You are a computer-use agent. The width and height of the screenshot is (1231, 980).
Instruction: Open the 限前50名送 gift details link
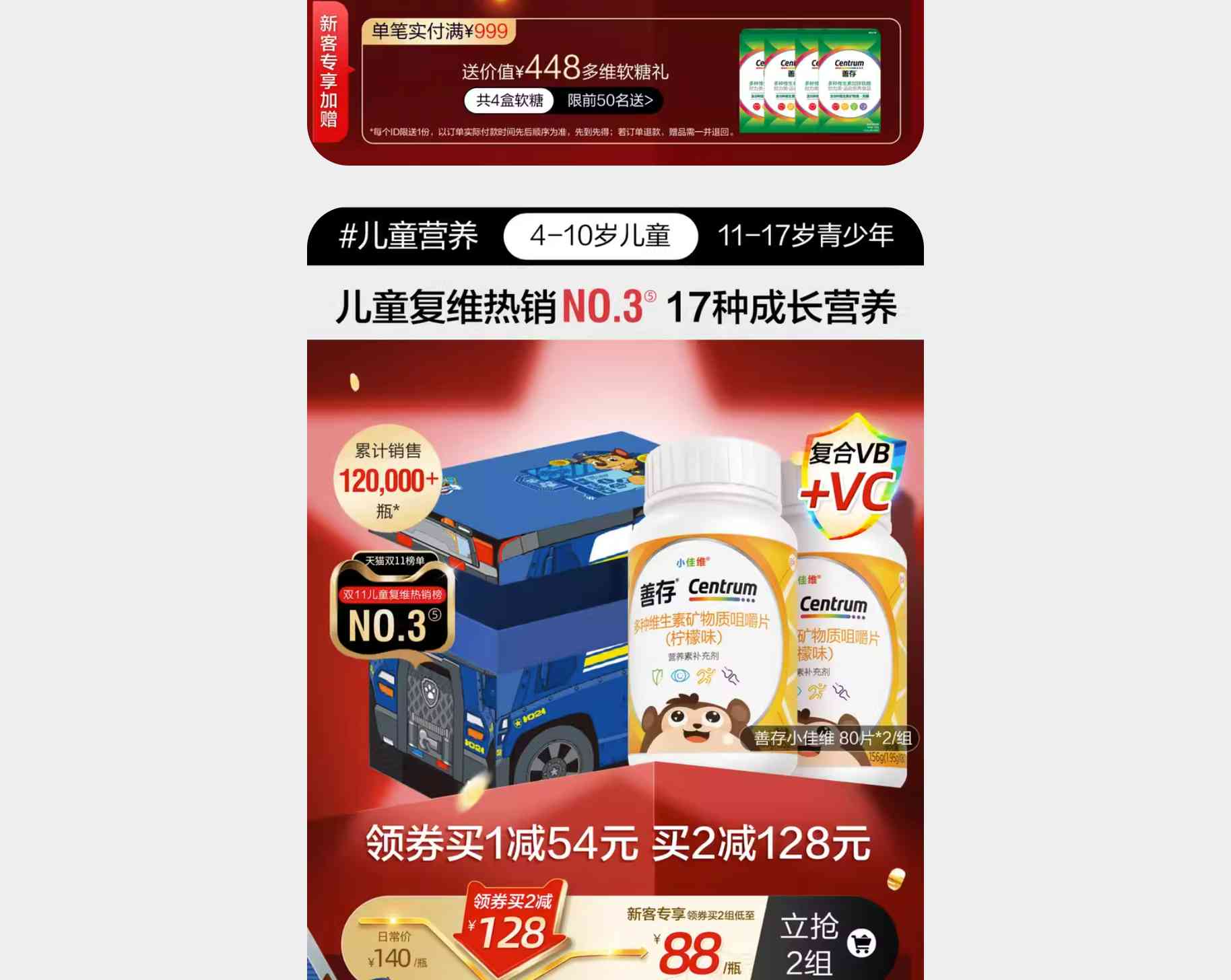point(610,101)
